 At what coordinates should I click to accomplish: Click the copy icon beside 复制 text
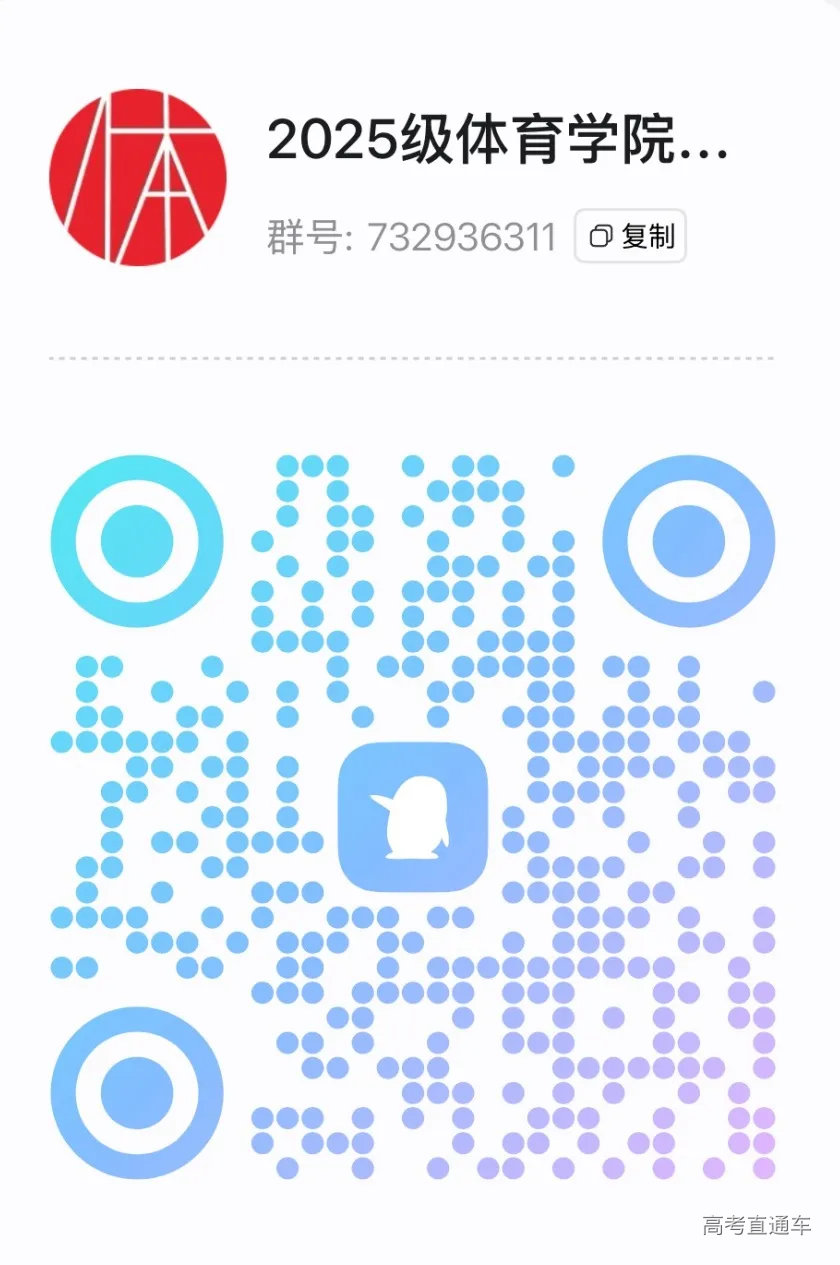pyautogui.click(x=601, y=236)
